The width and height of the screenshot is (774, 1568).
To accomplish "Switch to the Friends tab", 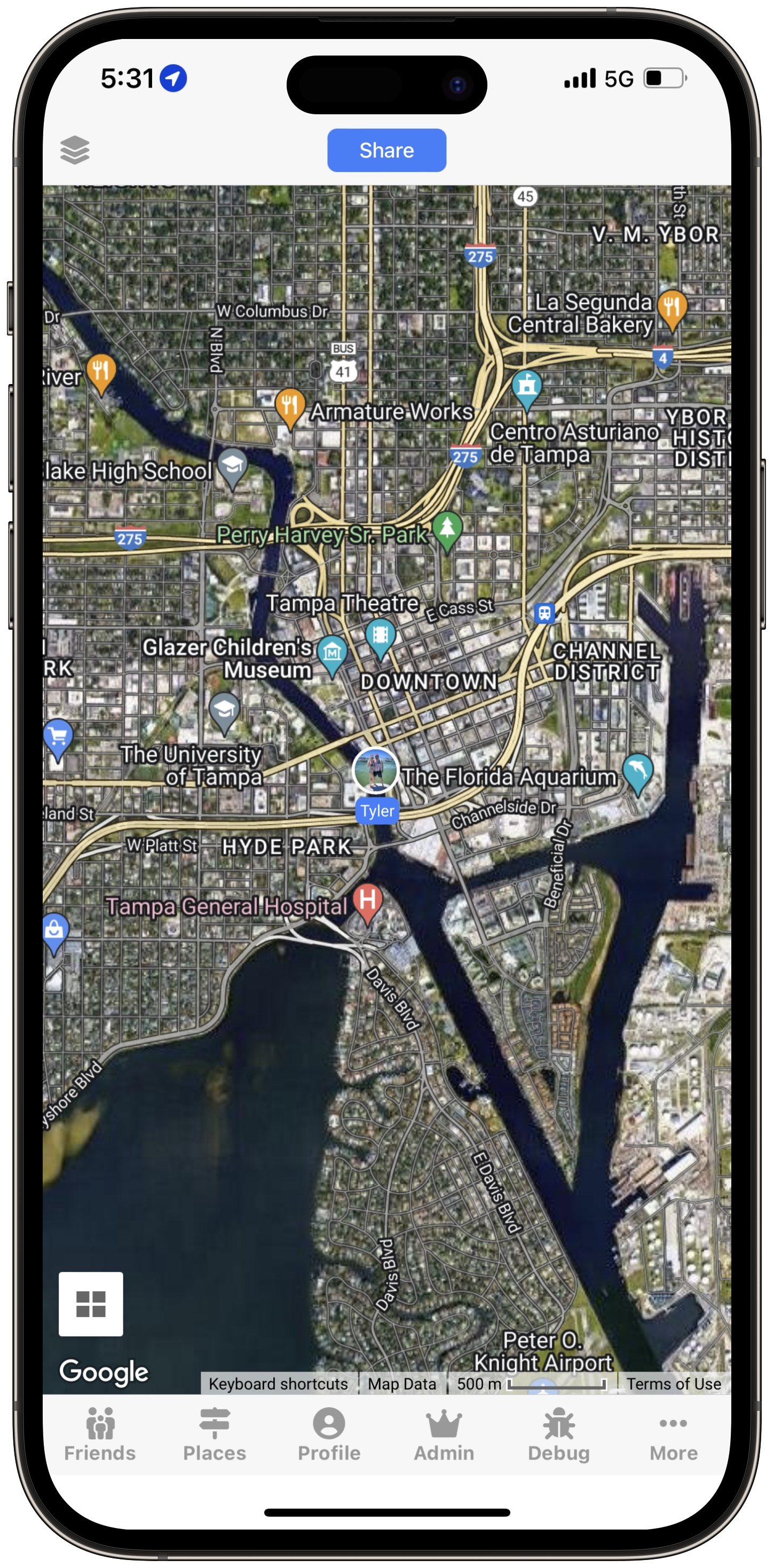I will (x=100, y=1434).
